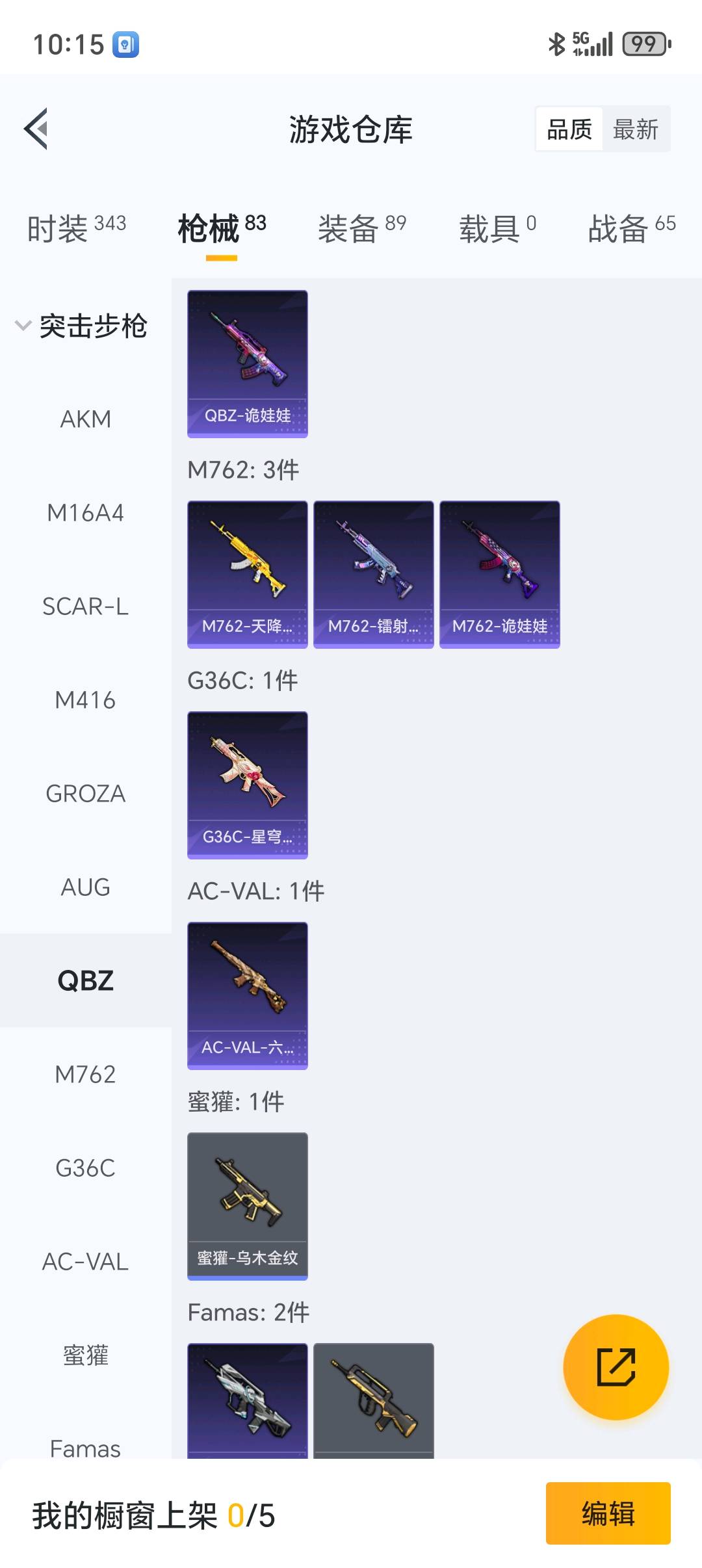Go back using the top-left arrow
Viewport: 702px width, 1568px height.
point(36,129)
